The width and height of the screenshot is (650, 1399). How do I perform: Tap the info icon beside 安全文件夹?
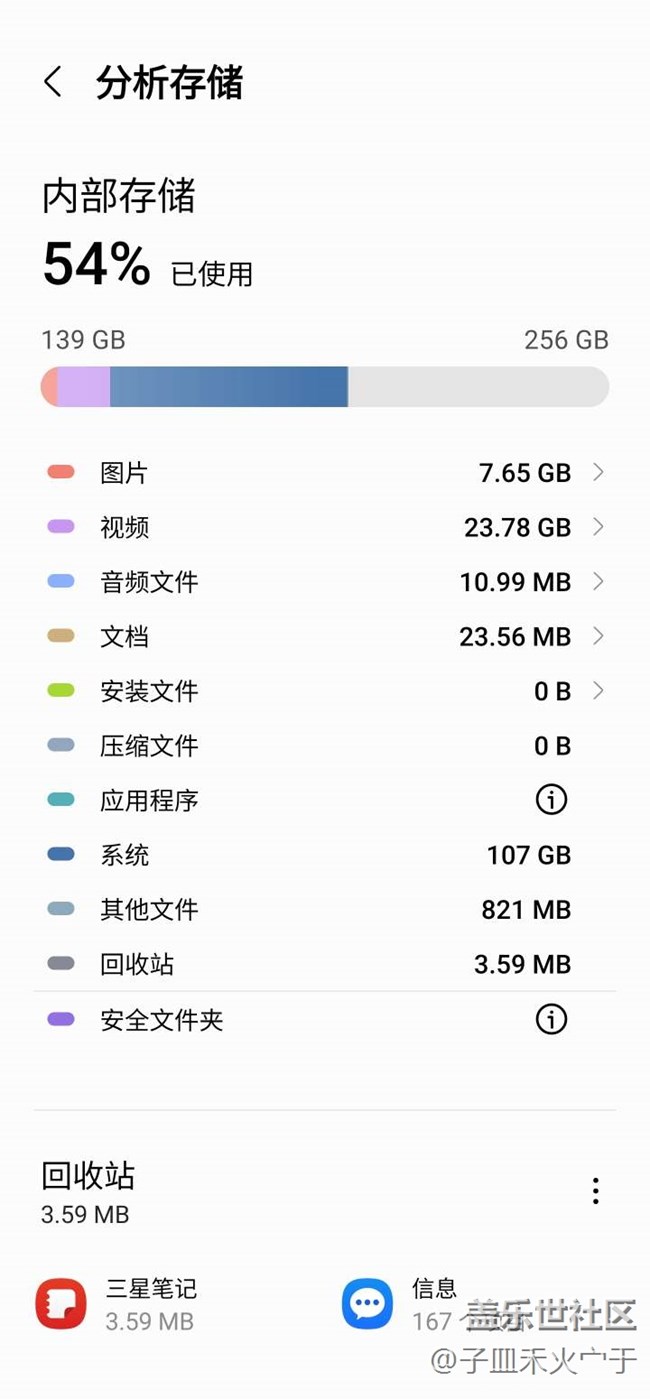click(x=551, y=1019)
